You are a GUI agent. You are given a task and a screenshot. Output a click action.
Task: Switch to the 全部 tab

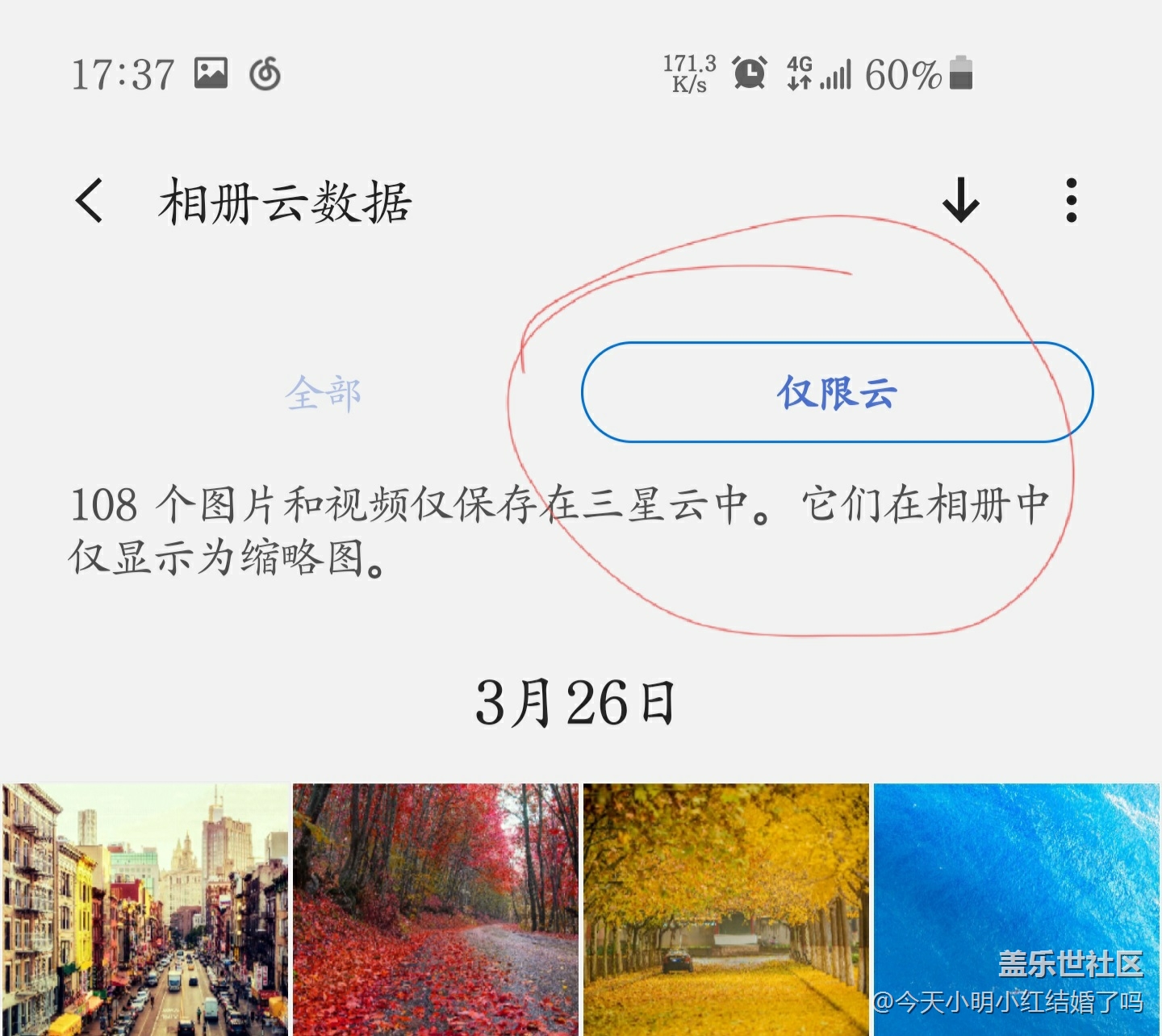tap(323, 393)
